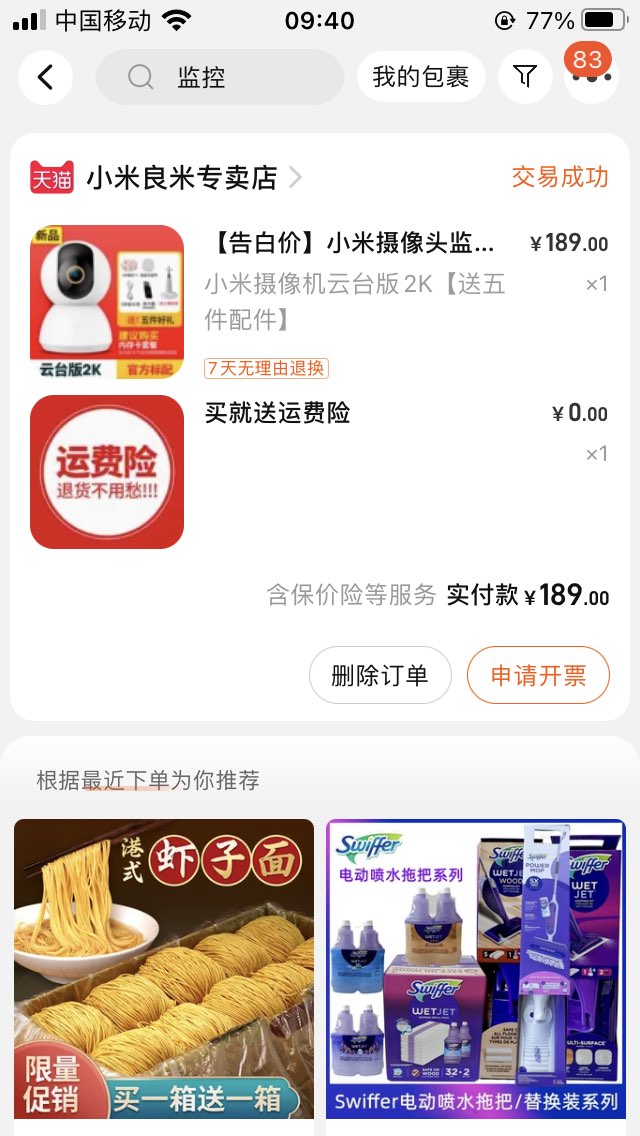Request an invoice via 申请开票
640x1136 pixels.
(538, 675)
